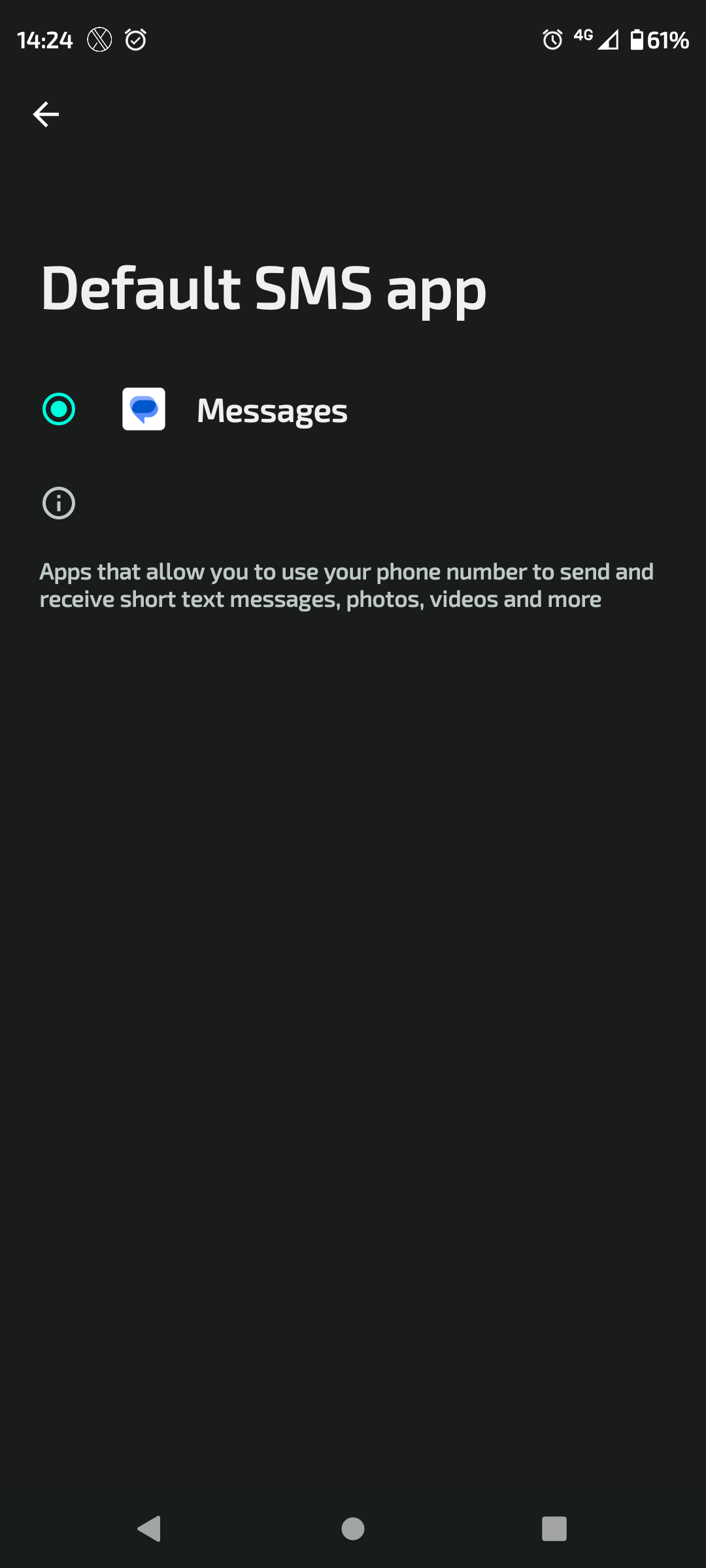Tap the system home button
This screenshot has height=1568, width=706.
353,1529
